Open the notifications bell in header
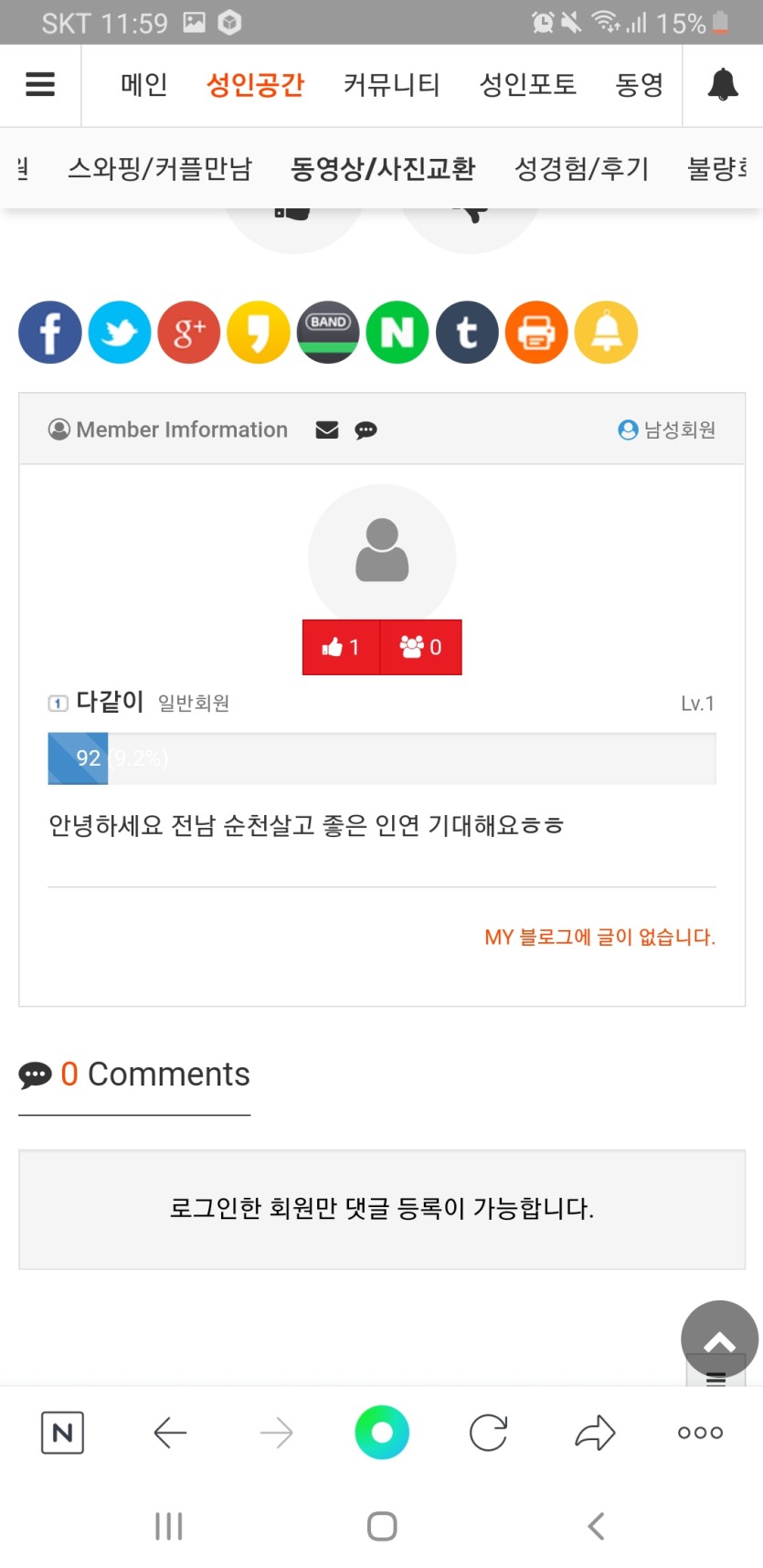 [x=723, y=85]
